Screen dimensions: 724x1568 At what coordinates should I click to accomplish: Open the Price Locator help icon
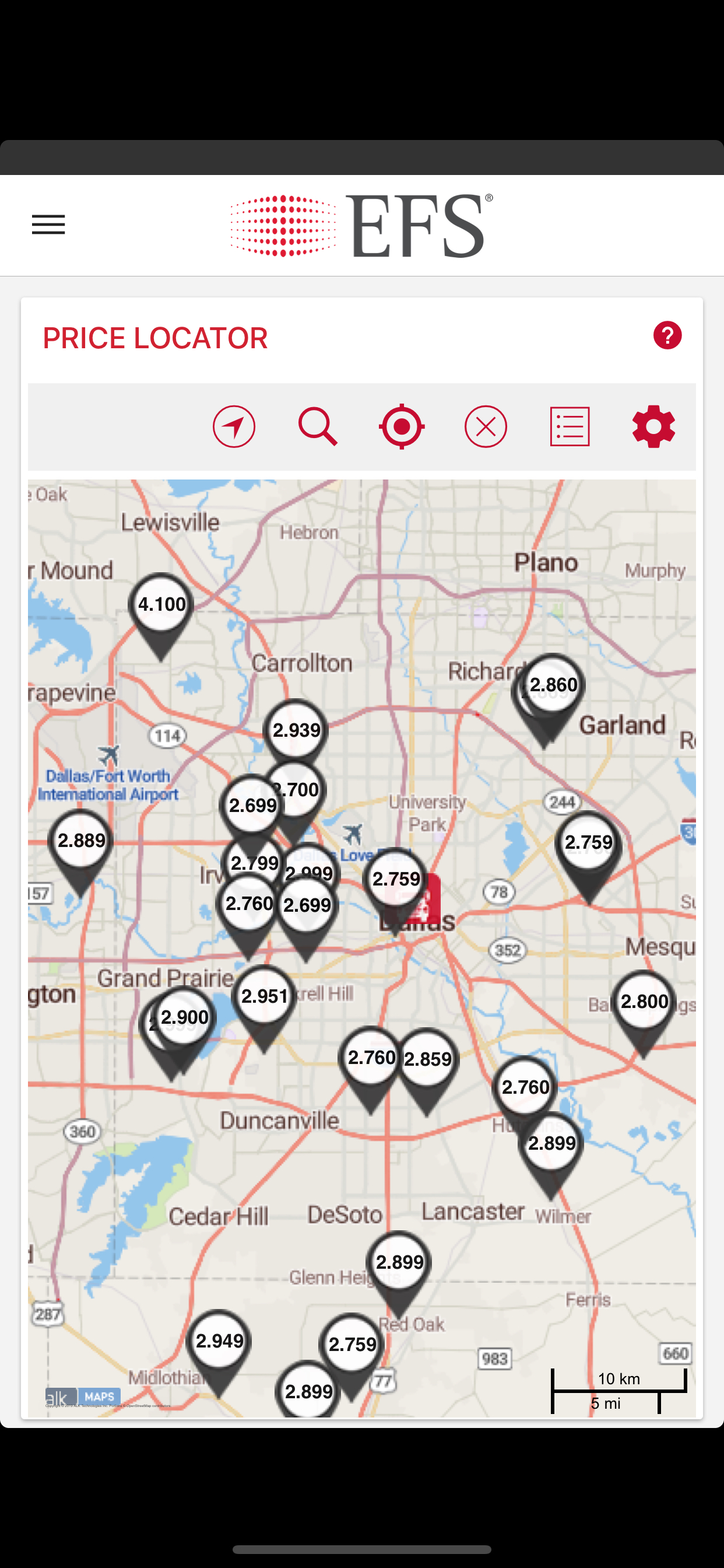667,335
